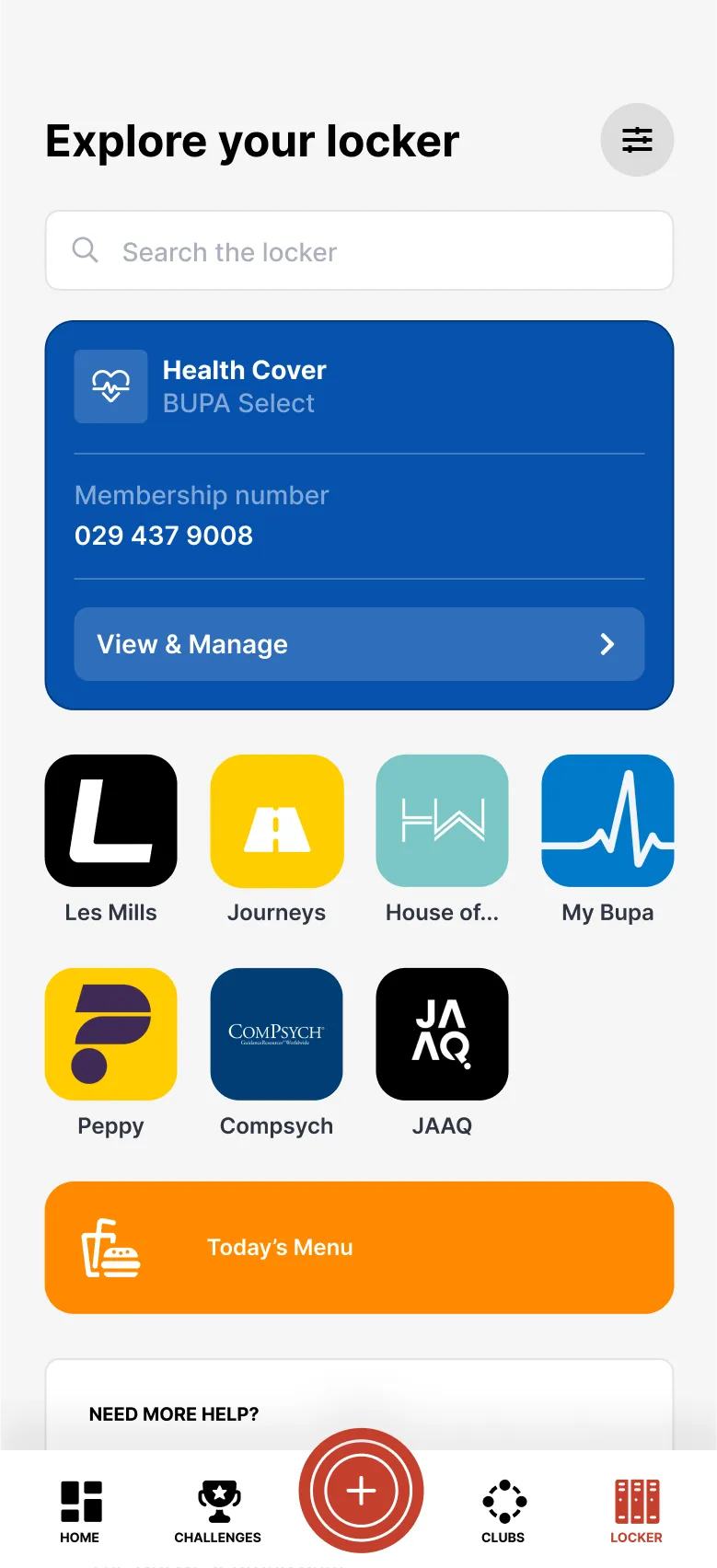This screenshot has height=1568, width=717.
Task: Launch the Les Mills app tile
Action: [x=111, y=821]
